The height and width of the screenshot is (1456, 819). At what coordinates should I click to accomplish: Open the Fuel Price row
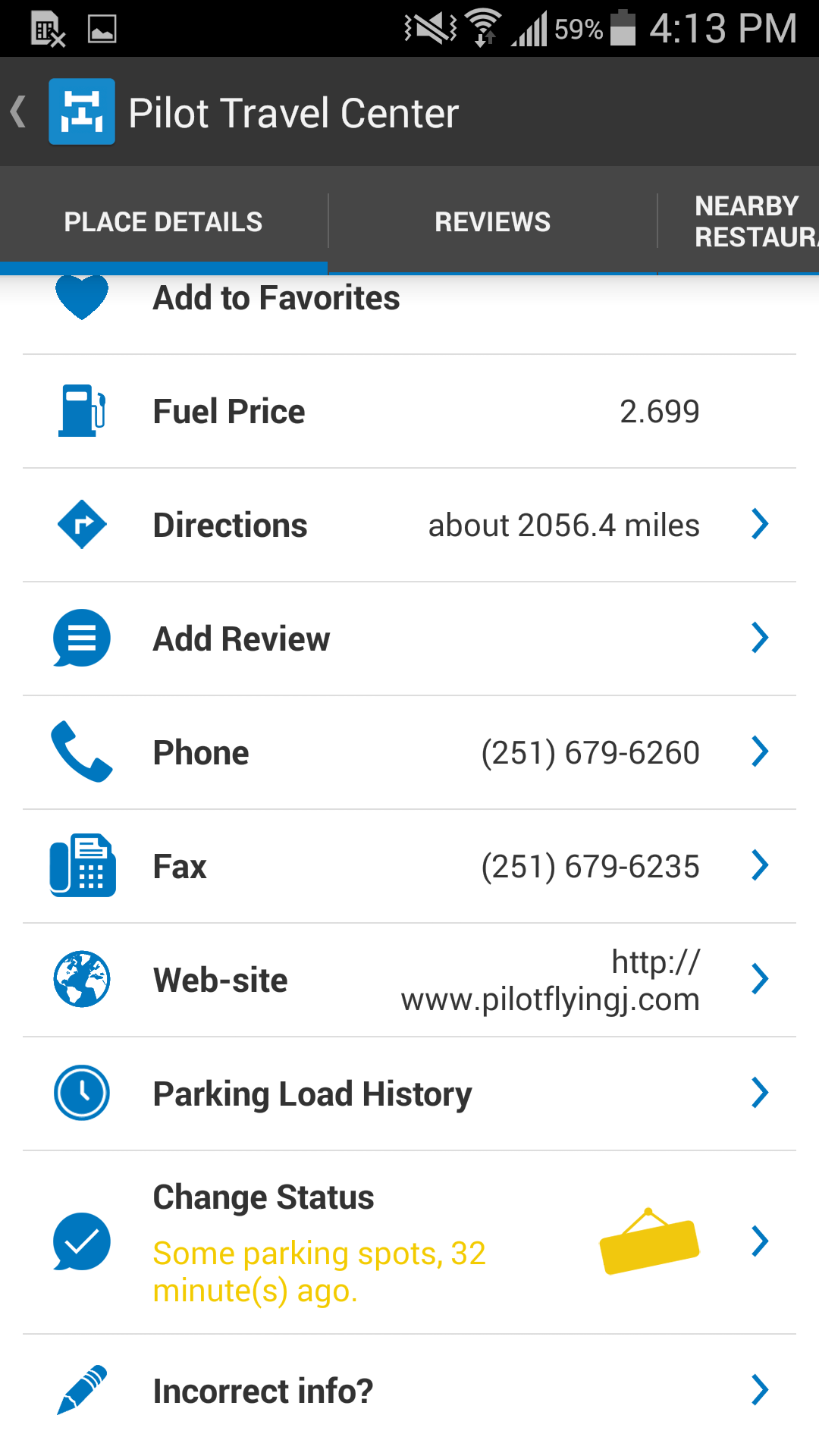pos(409,411)
